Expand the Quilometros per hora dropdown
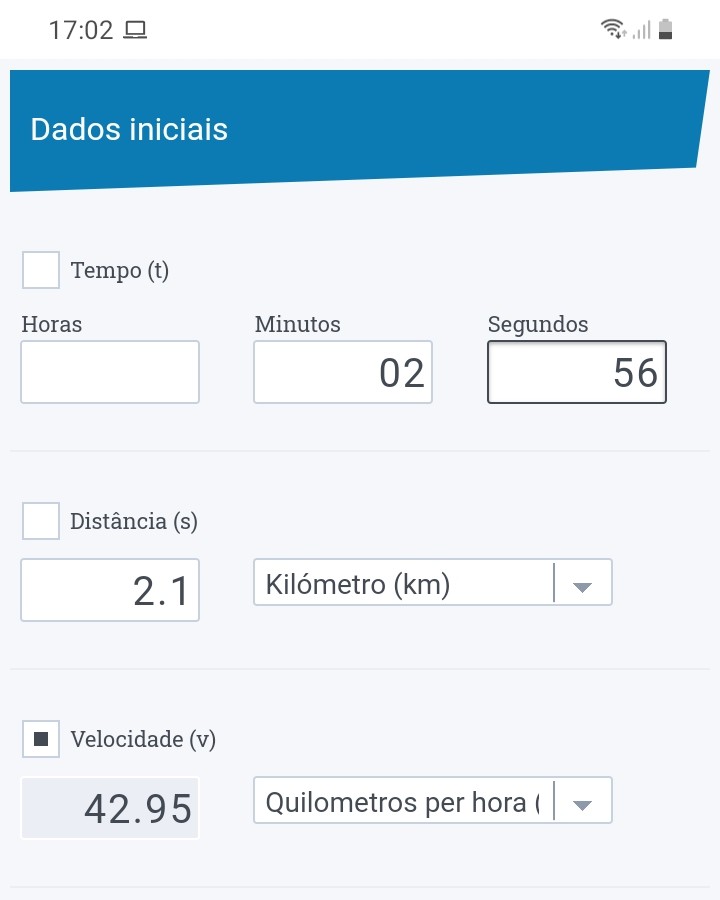Viewport: 720px width, 900px height. (x=432, y=801)
